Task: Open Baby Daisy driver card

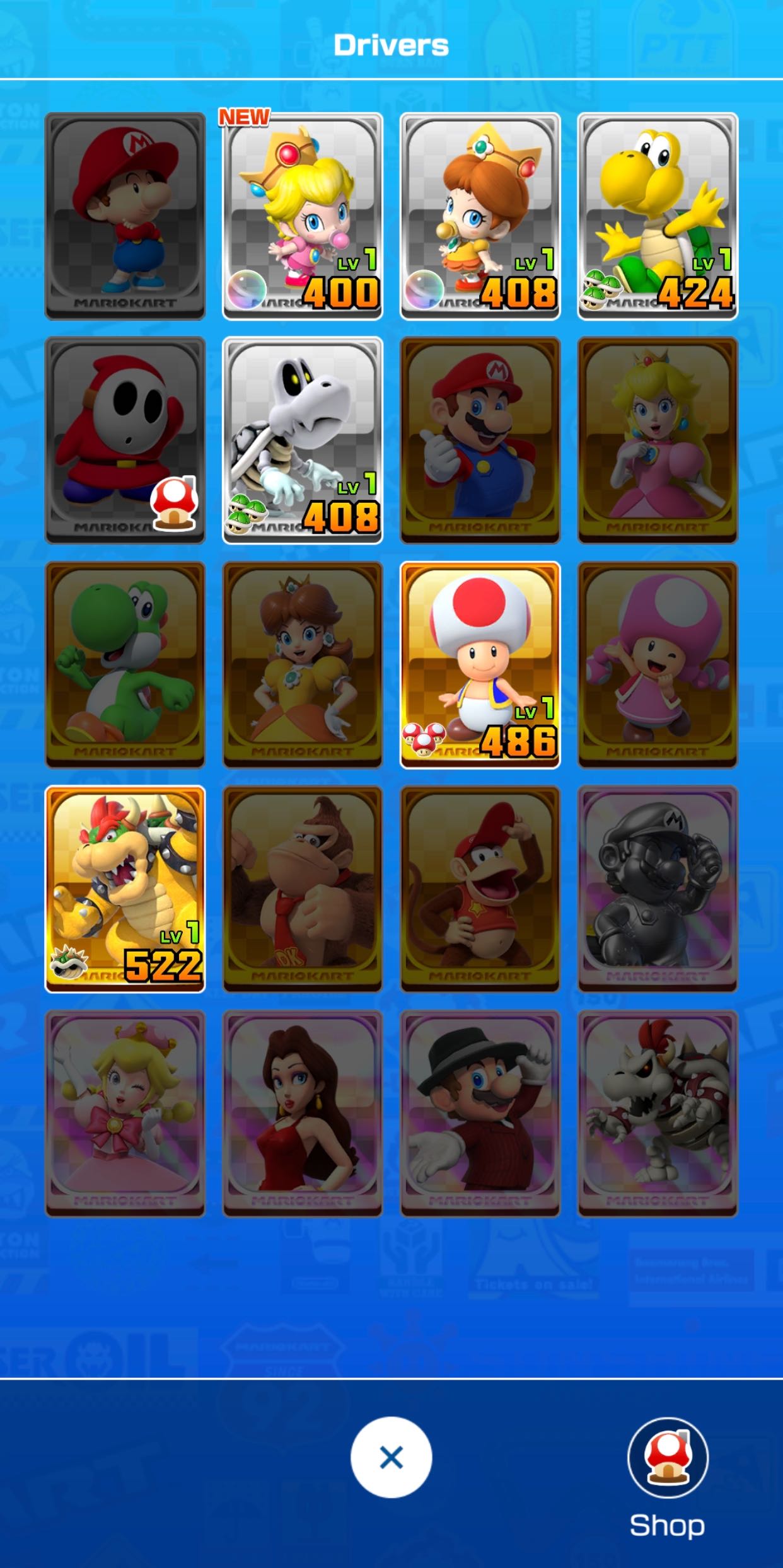Action: [480, 216]
